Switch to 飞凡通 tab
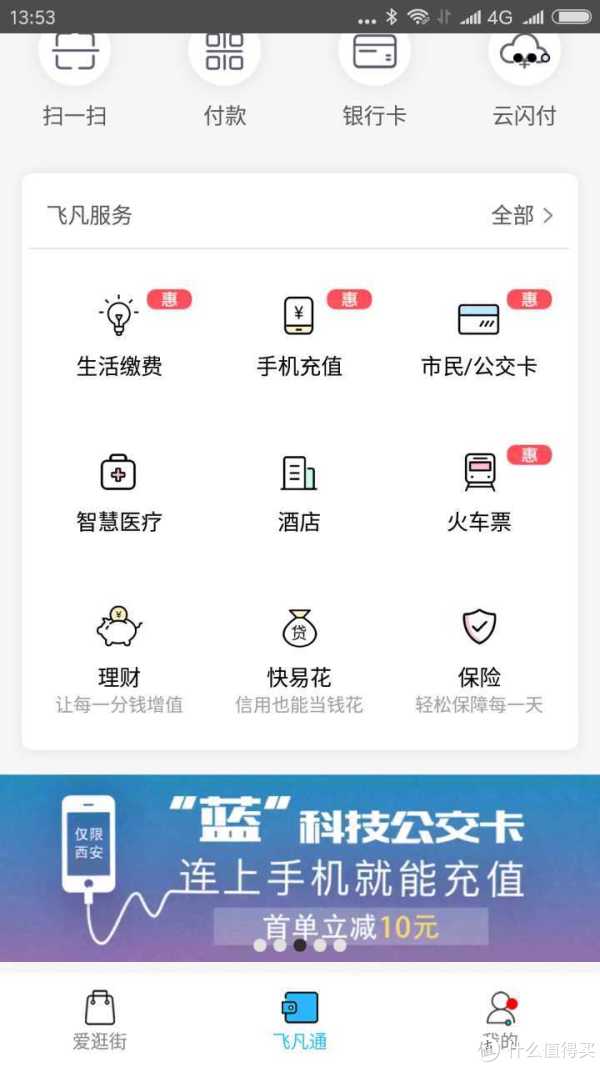This screenshot has width=600, height=1067. pyautogui.click(x=300, y=1019)
